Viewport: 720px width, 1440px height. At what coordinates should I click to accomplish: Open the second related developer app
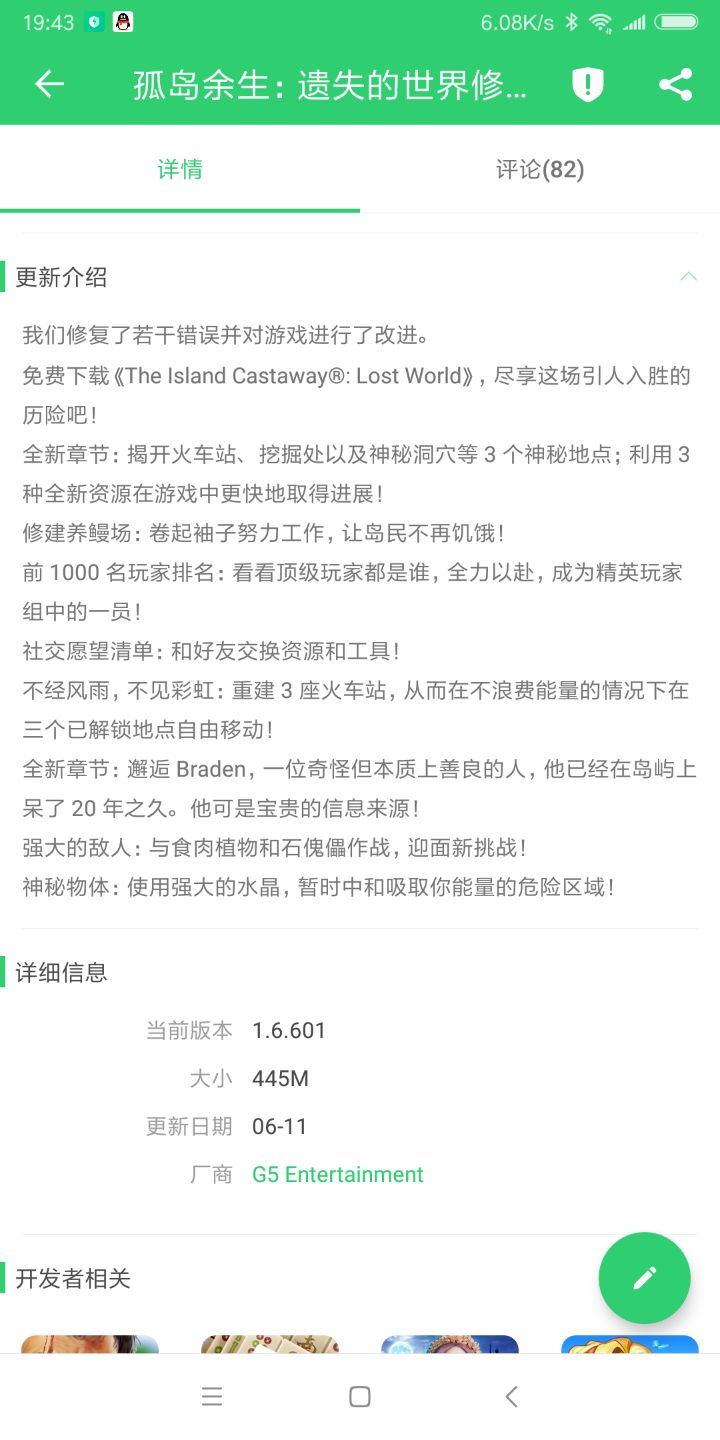(270, 1345)
